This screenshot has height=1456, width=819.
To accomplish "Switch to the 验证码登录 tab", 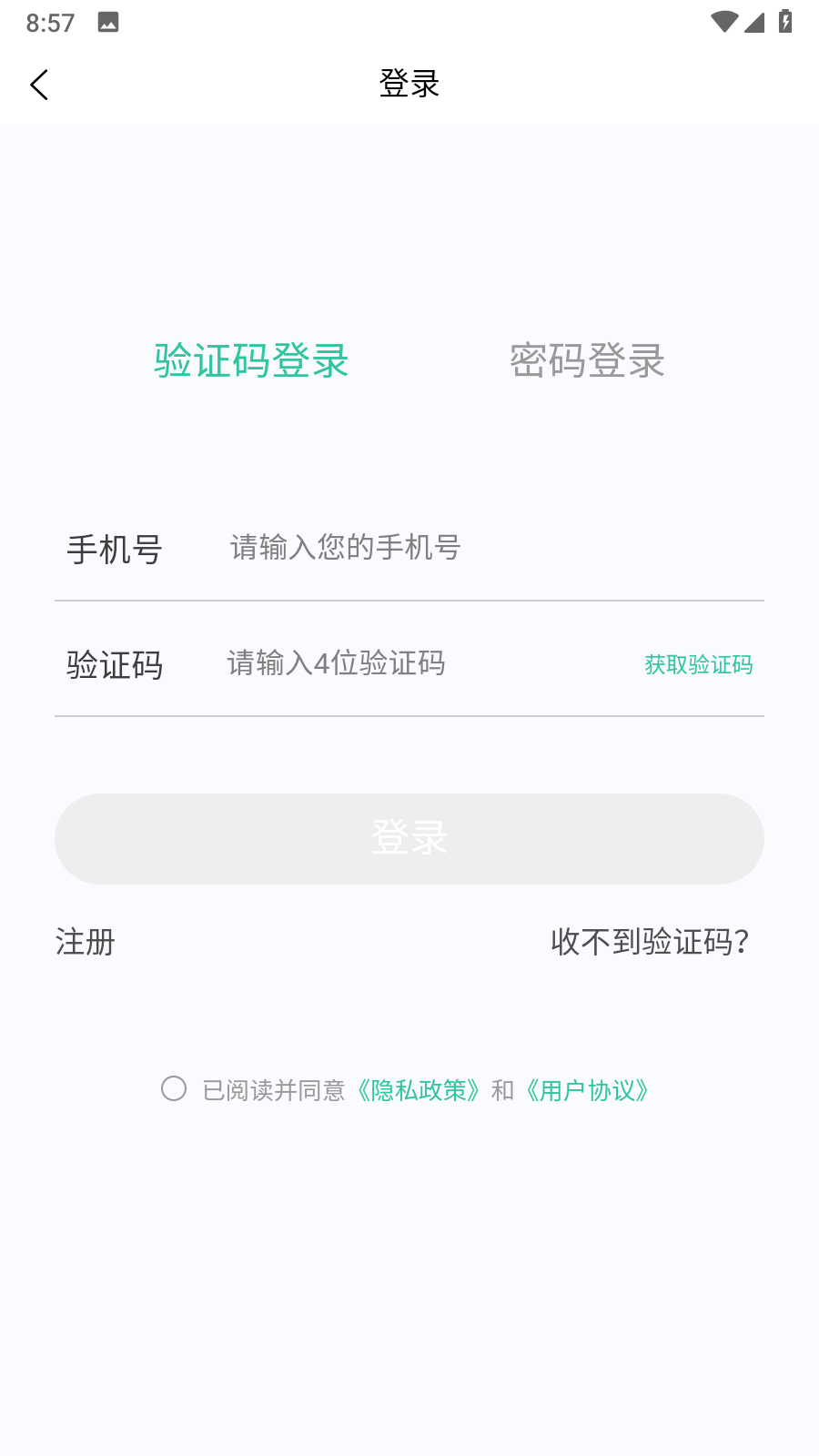I will [x=251, y=361].
